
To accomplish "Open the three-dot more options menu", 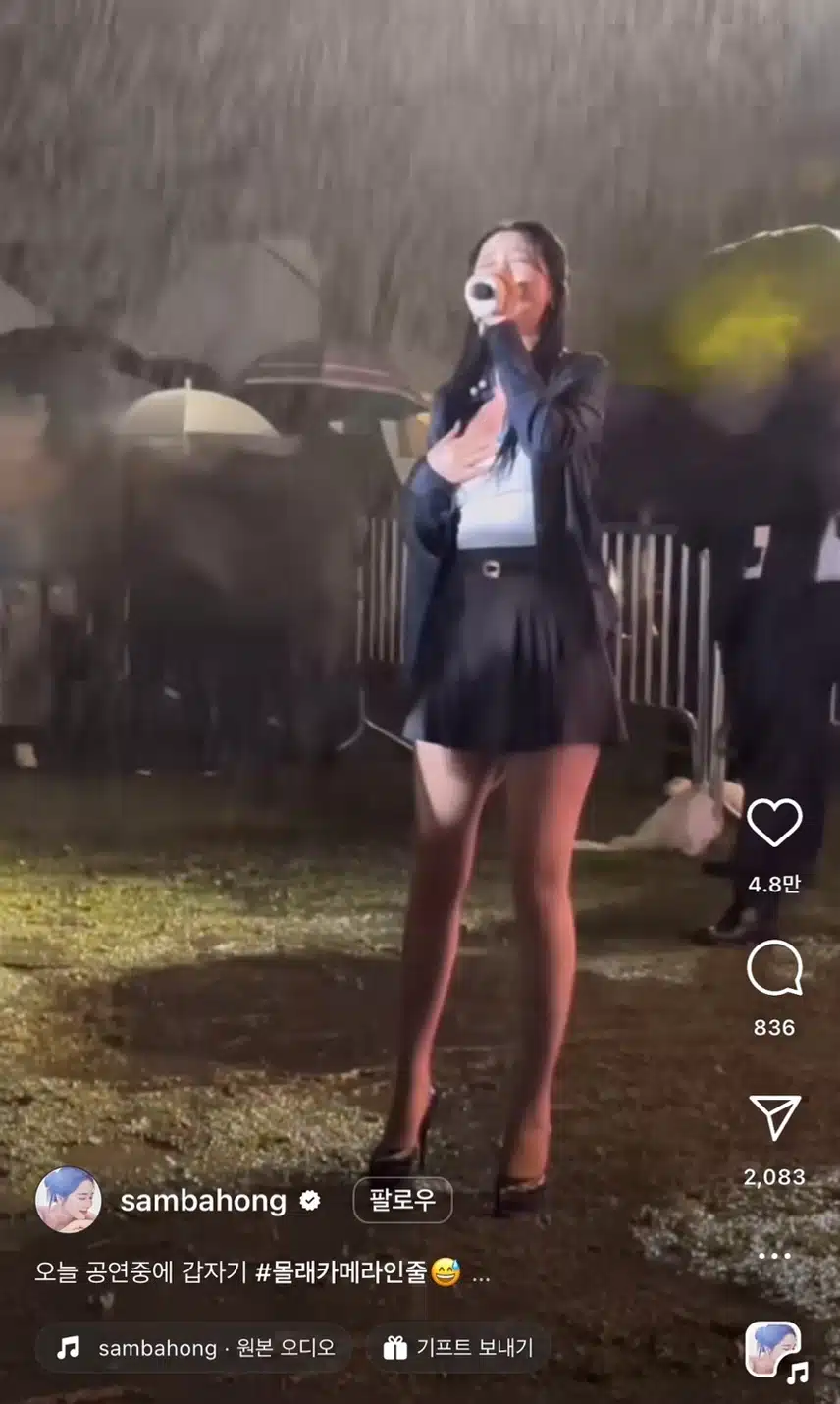I will pos(774,1256).
